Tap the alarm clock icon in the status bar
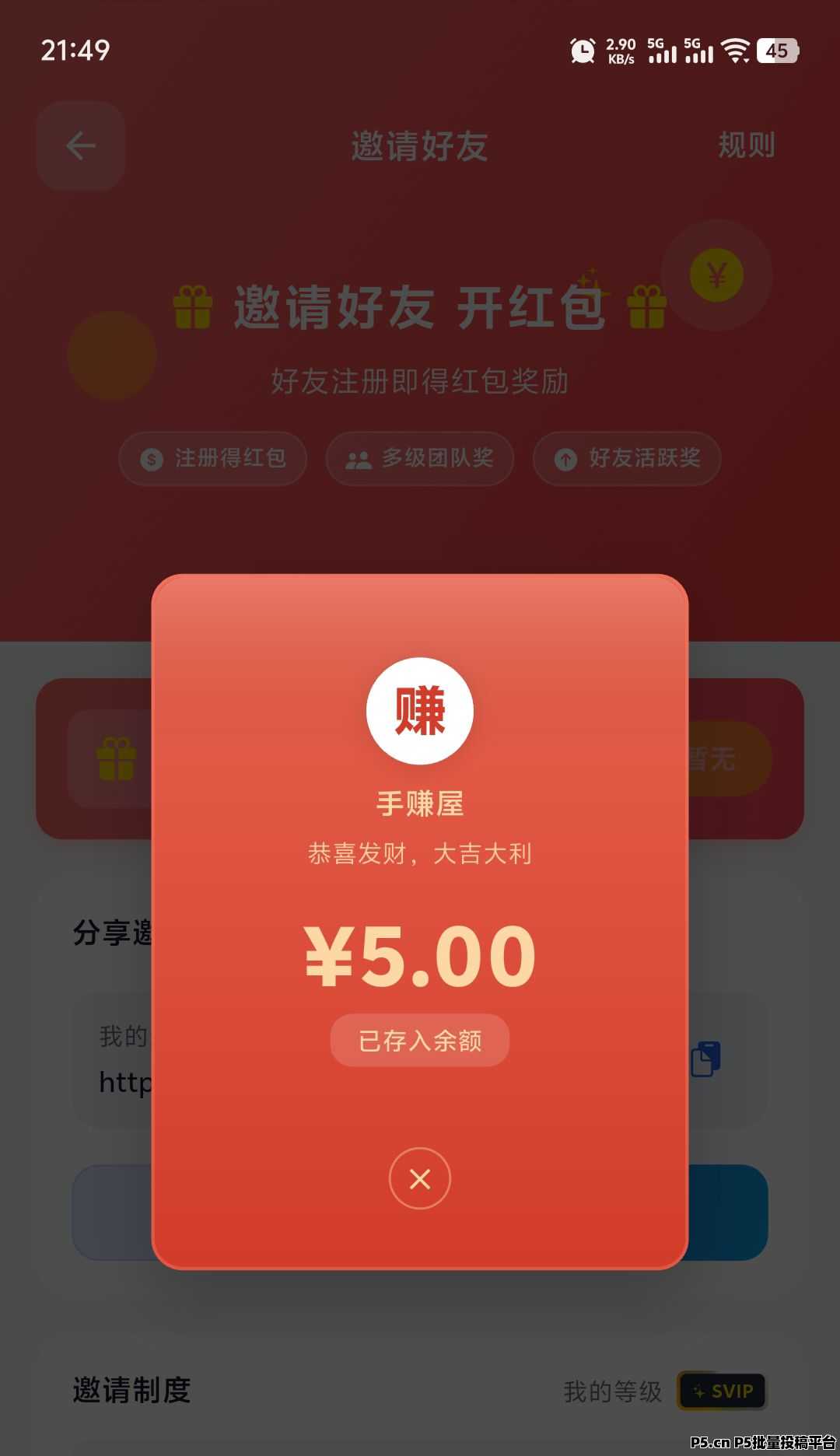 point(582,51)
